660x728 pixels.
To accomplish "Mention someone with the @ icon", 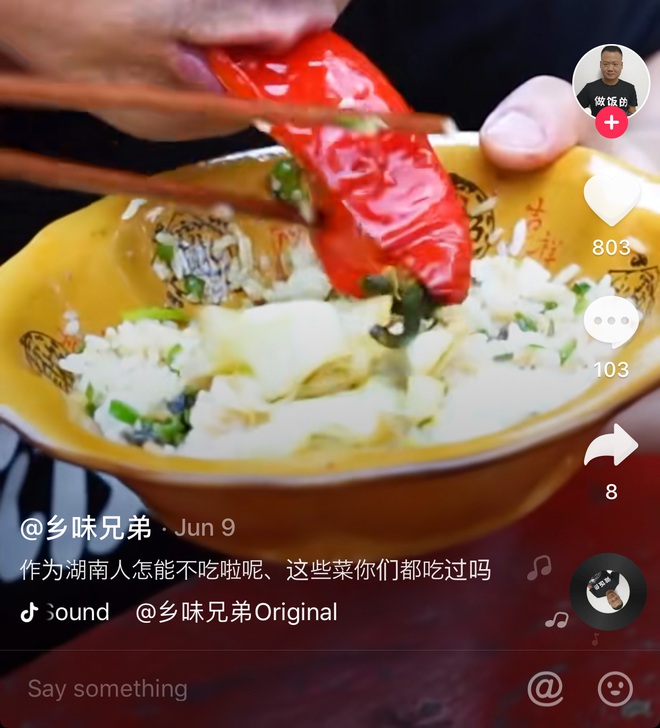I will click(x=545, y=688).
